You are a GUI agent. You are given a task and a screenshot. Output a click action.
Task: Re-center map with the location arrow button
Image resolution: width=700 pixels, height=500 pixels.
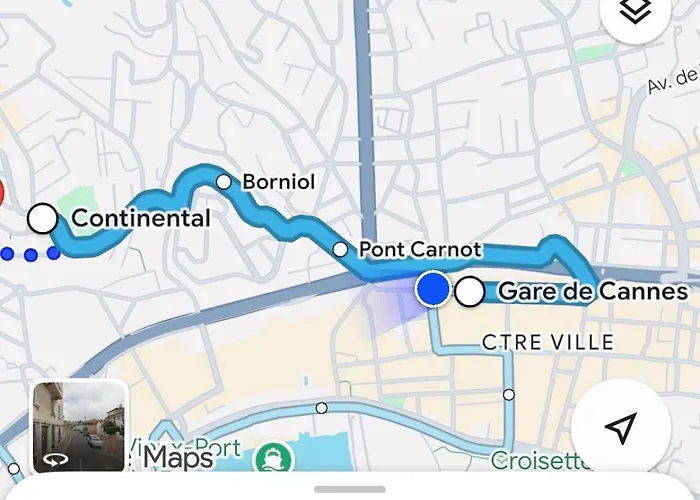pyautogui.click(x=621, y=428)
